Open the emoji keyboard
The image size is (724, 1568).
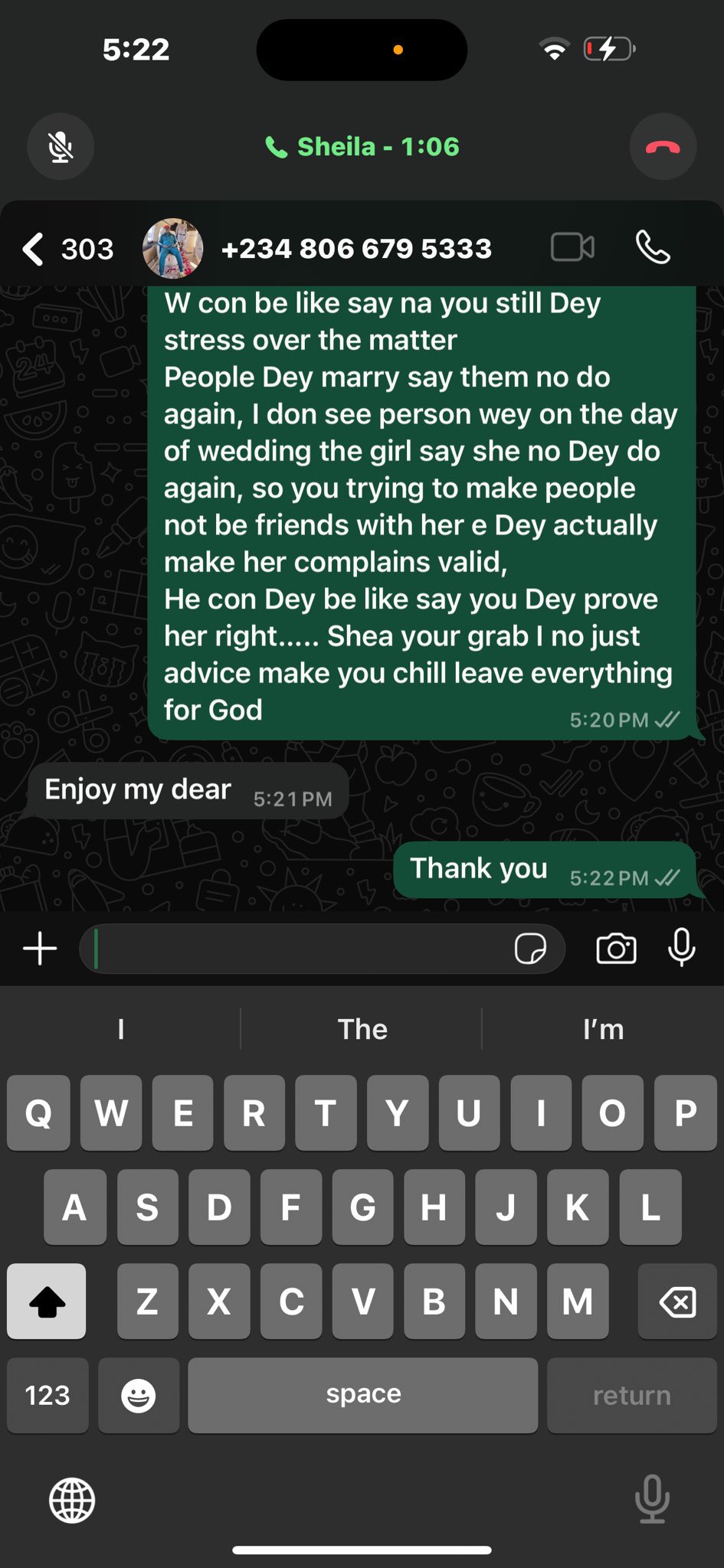pyautogui.click(x=139, y=1395)
